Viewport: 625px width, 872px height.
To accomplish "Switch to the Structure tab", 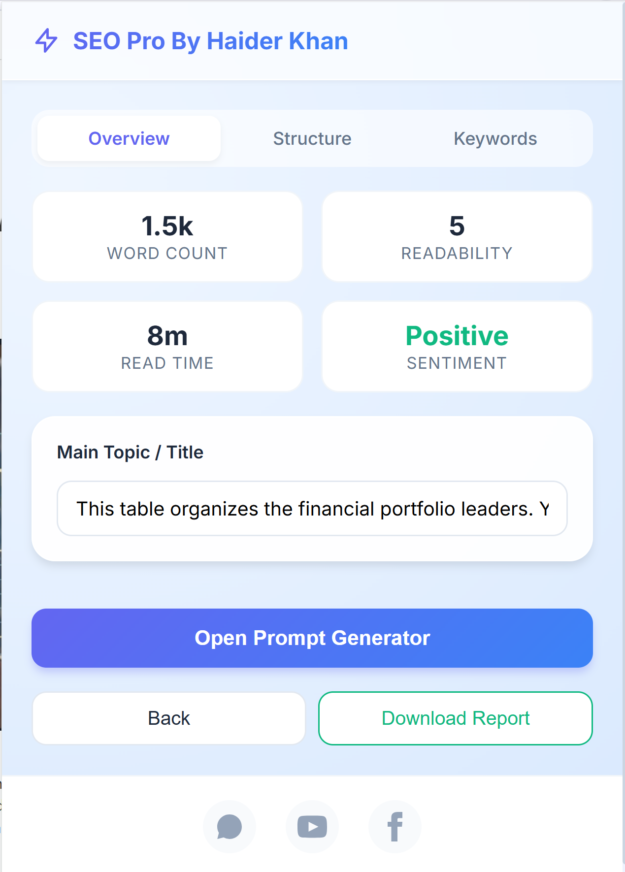I will click(312, 139).
